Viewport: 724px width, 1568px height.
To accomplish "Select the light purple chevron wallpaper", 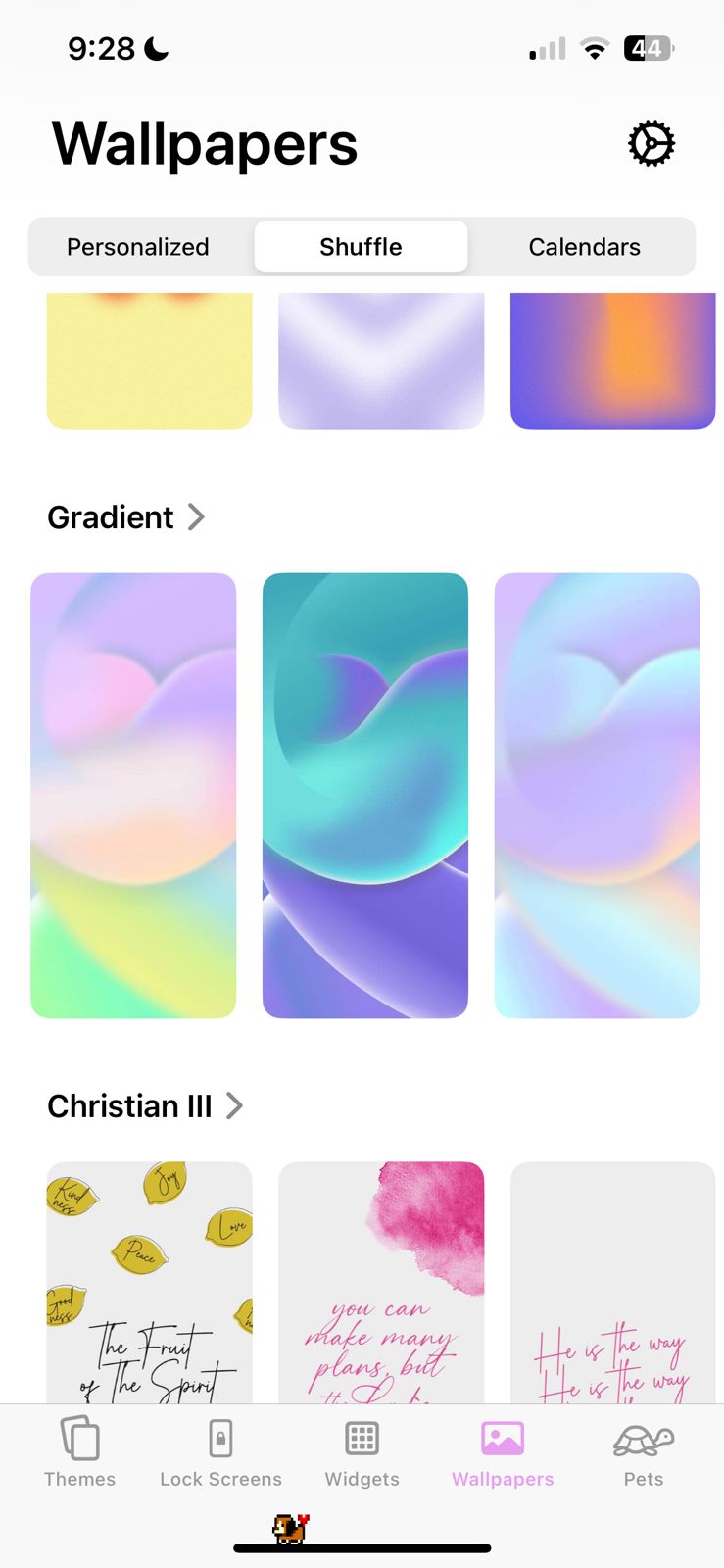I will coord(381,363).
